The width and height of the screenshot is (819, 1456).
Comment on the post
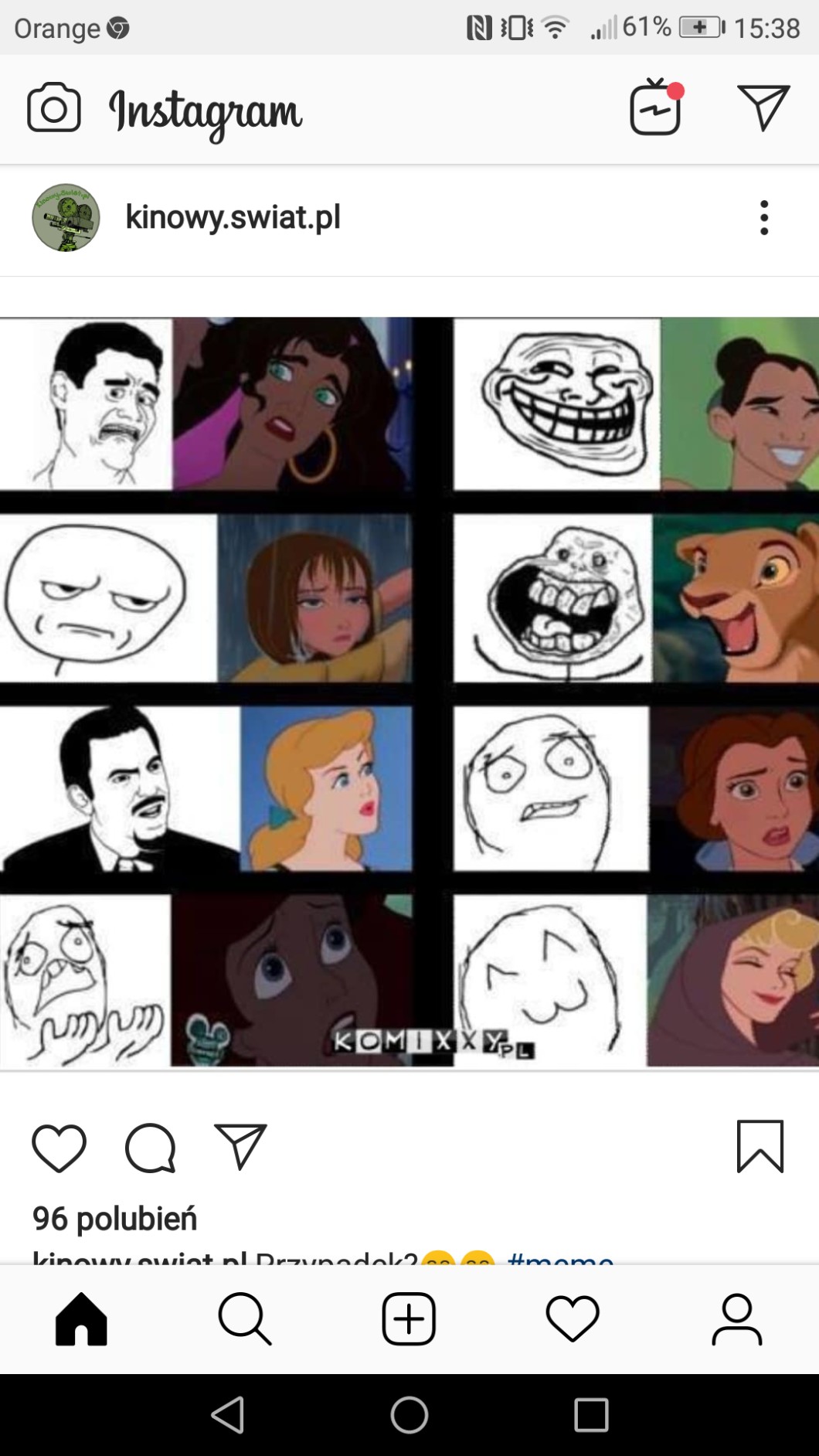click(x=151, y=1148)
